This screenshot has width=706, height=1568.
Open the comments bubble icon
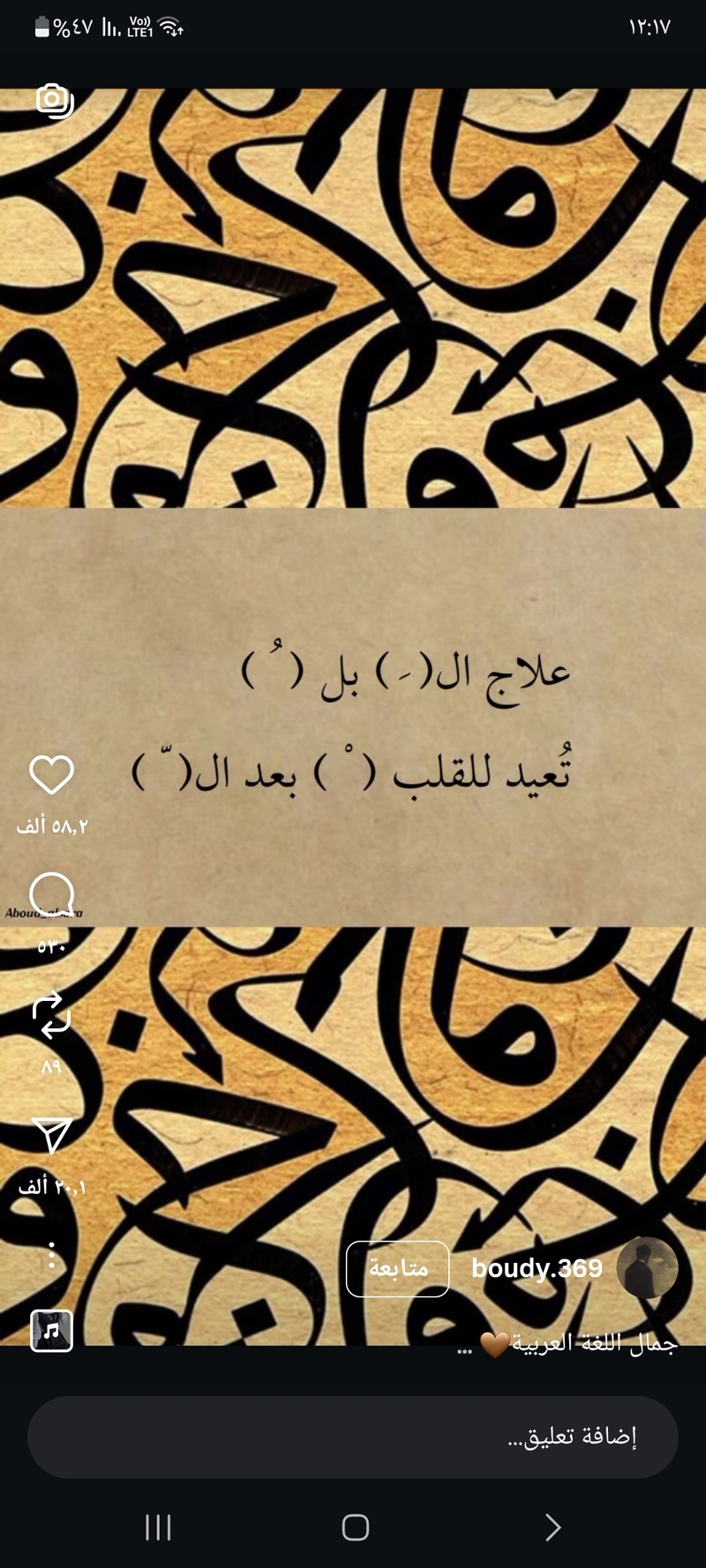[x=51, y=894]
